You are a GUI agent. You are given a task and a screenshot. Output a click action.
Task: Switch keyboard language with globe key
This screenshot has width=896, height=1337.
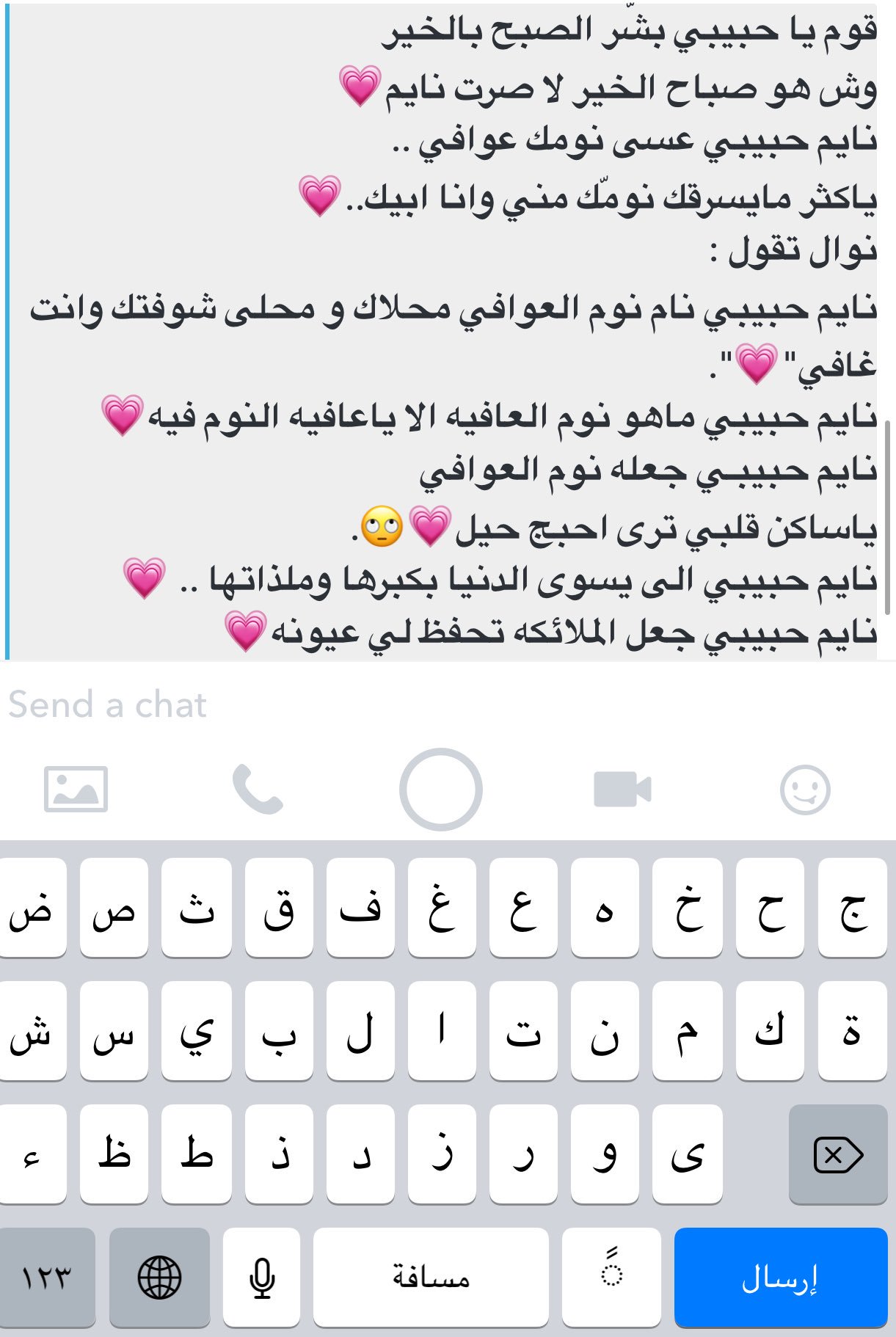(159, 1278)
